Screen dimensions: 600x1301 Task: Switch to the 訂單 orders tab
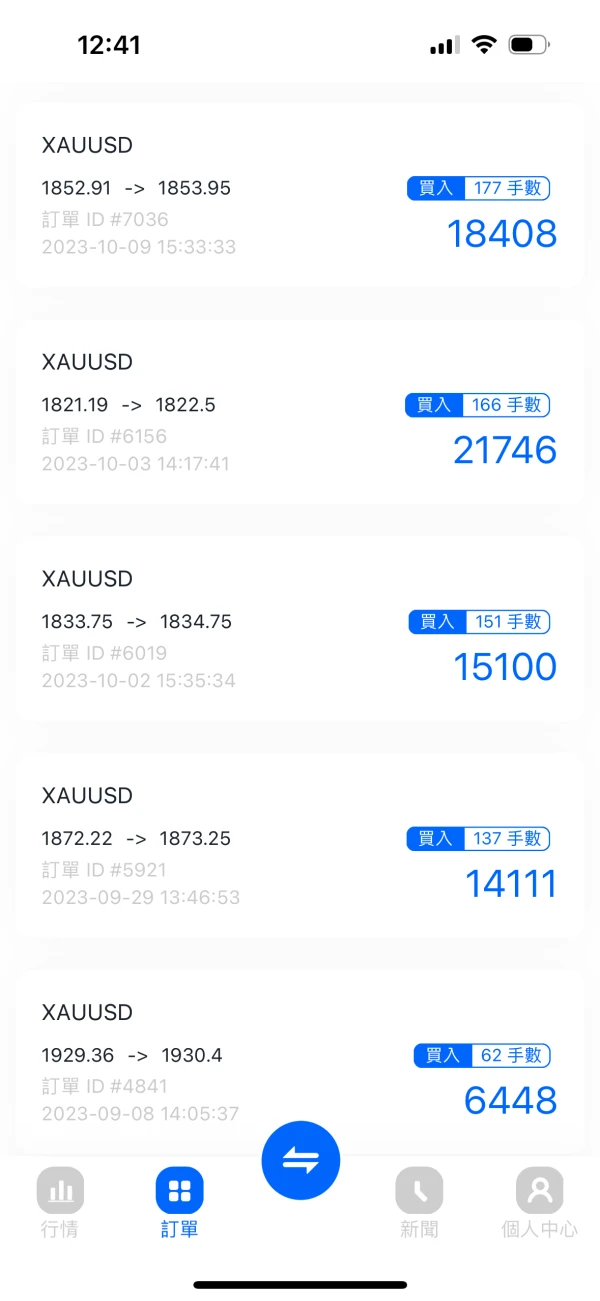pos(180,1200)
